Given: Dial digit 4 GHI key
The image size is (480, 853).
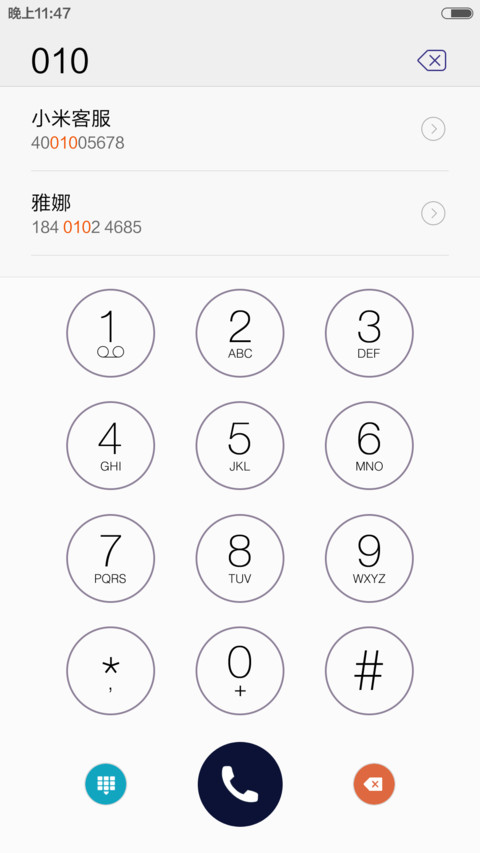Looking at the screenshot, I should tap(110, 446).
